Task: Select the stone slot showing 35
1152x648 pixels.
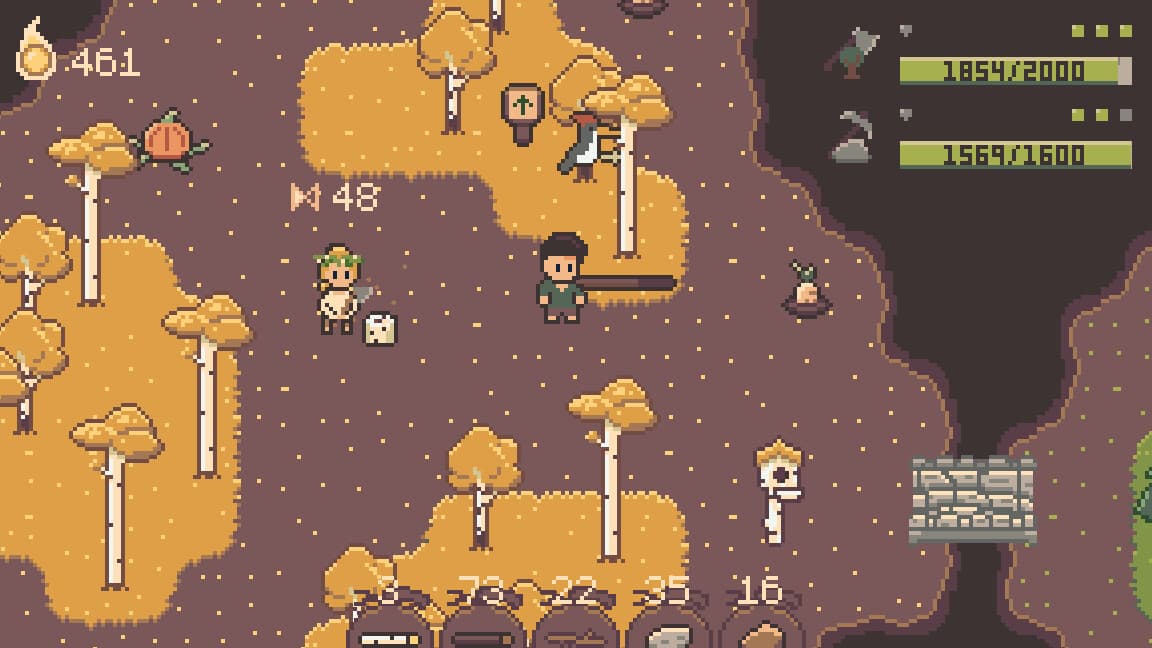Action: click(x=666, y=632)
